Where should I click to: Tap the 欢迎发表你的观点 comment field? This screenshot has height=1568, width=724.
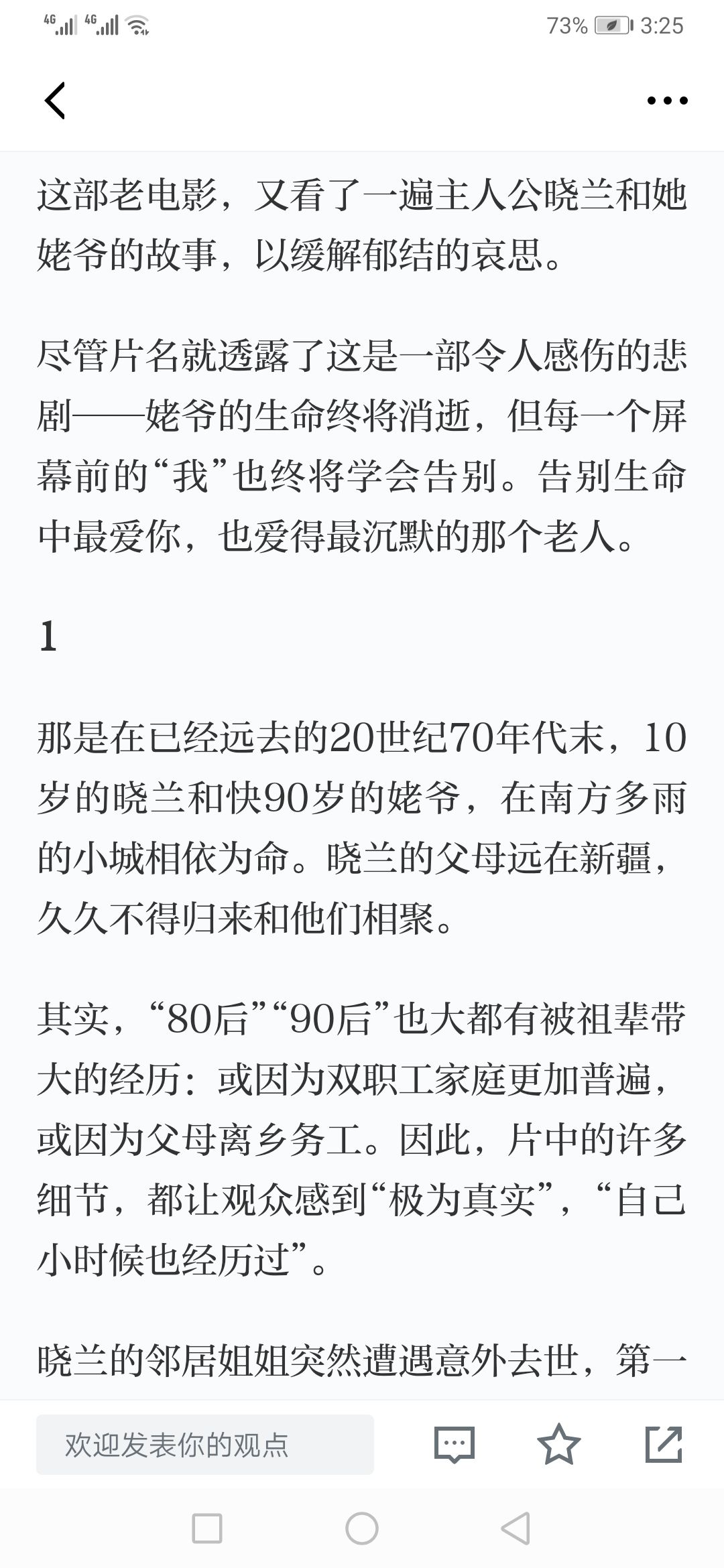(204, 1444)
